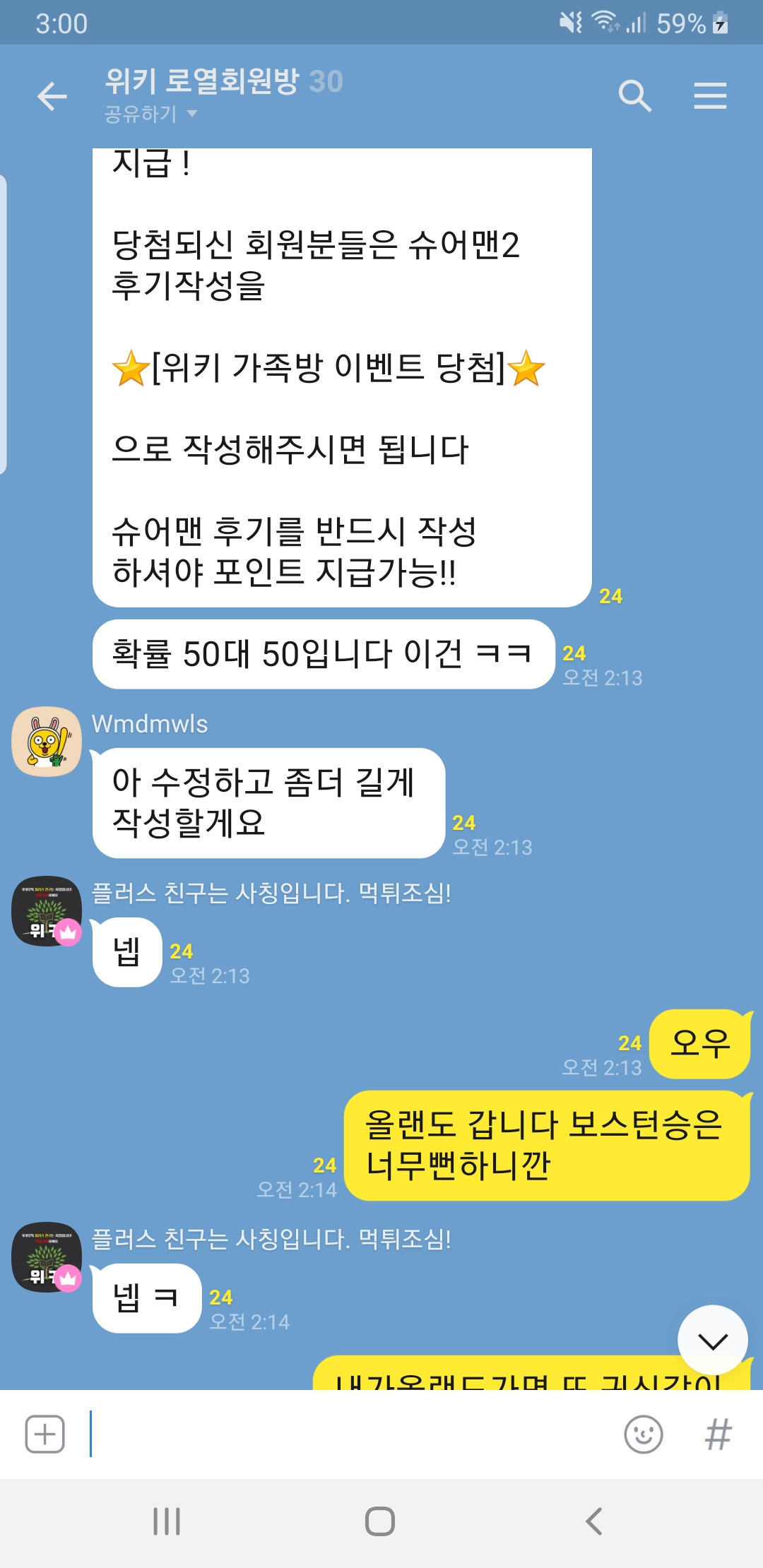Focus the message input field
Image resolution: width=763 pixels, height=1568 pixels.
pos(353,1435)
